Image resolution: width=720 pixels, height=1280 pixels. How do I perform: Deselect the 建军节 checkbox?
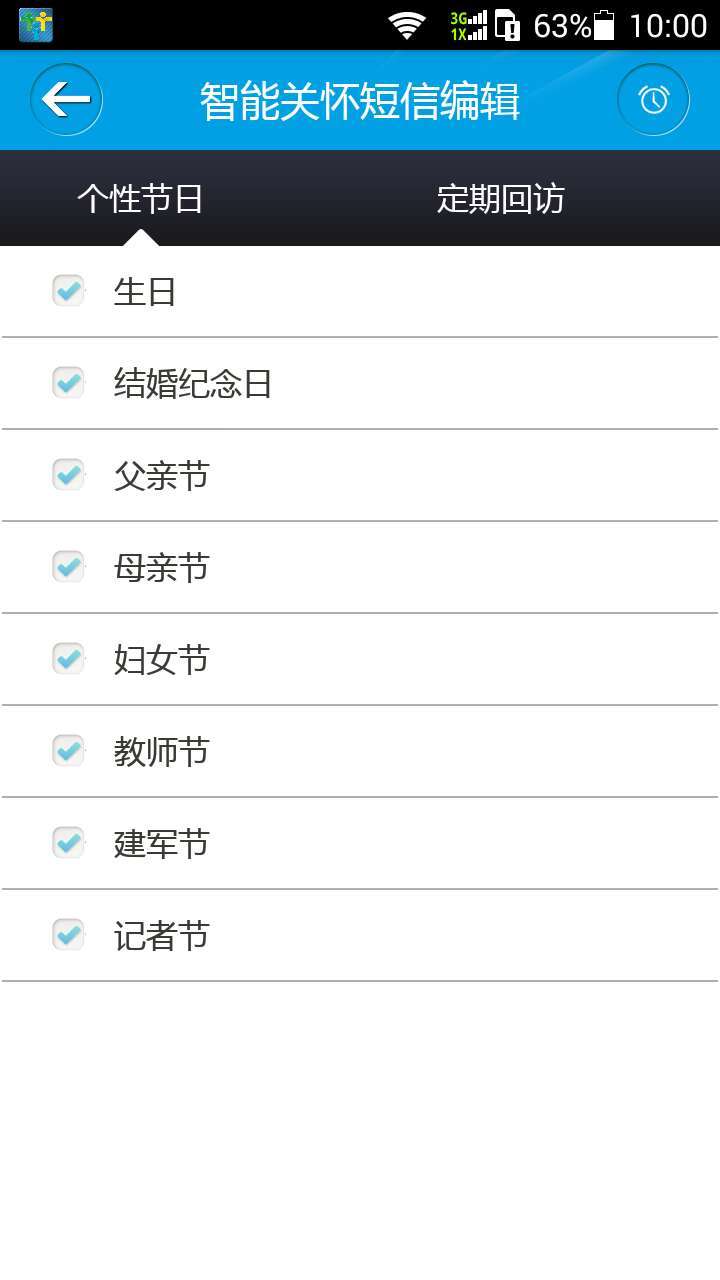click(68, 843)
